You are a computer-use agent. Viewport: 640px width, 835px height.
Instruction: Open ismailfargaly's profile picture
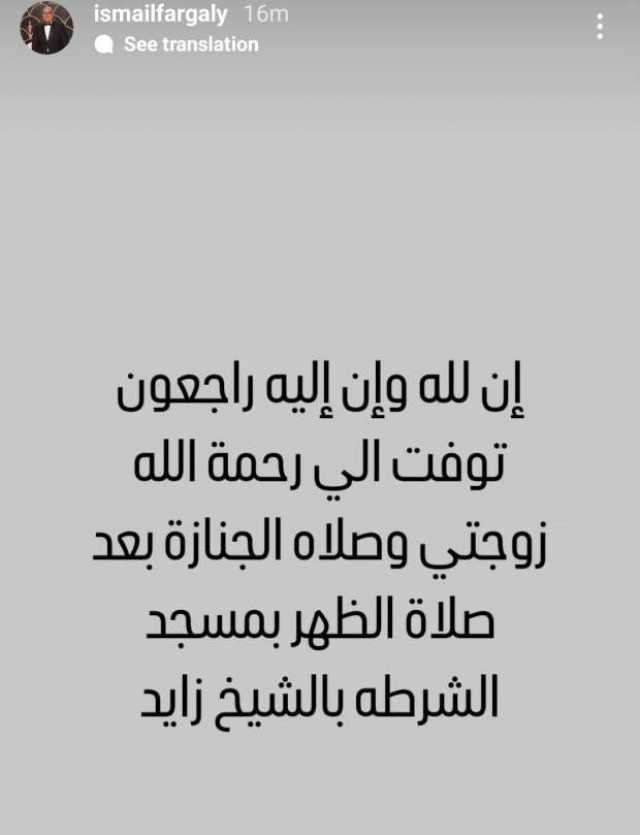[47, 27]
